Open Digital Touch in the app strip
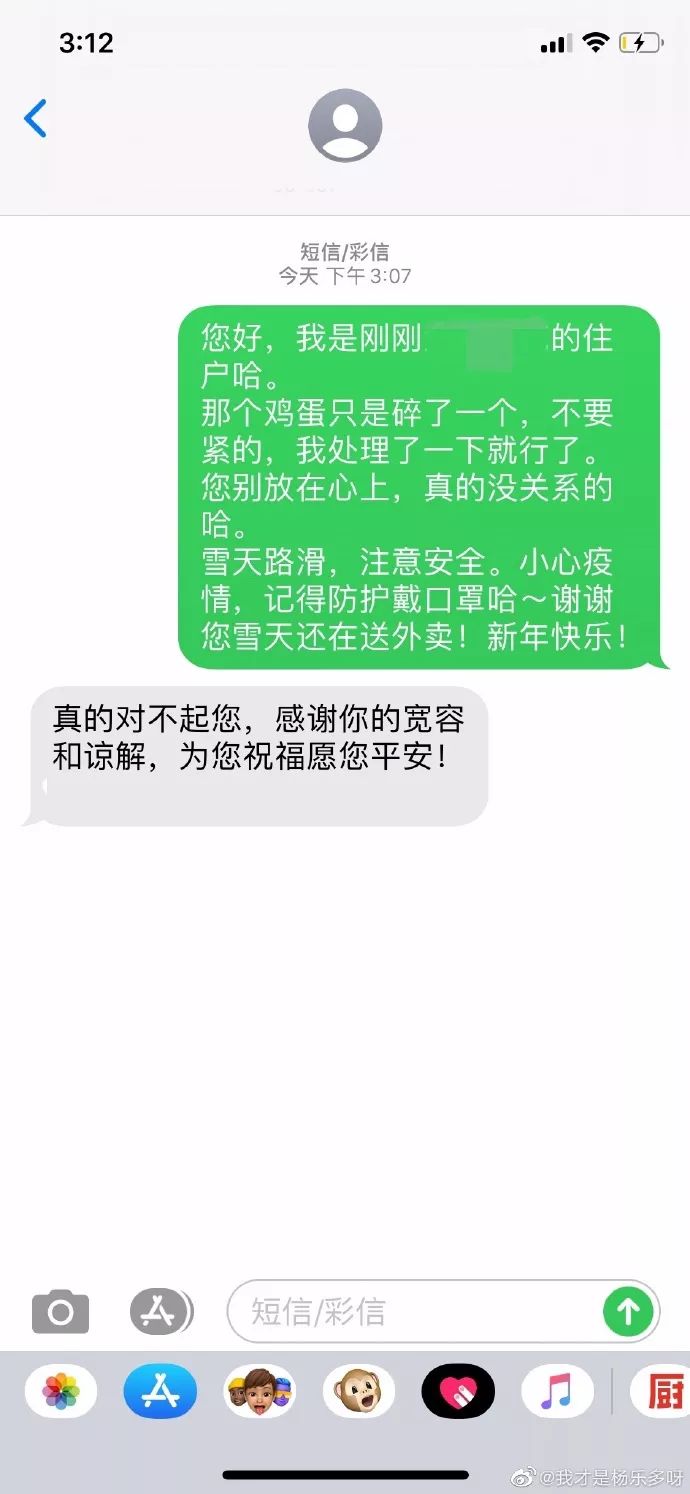This screenshot has width=690, height=1494. [x=458, y=1391]
